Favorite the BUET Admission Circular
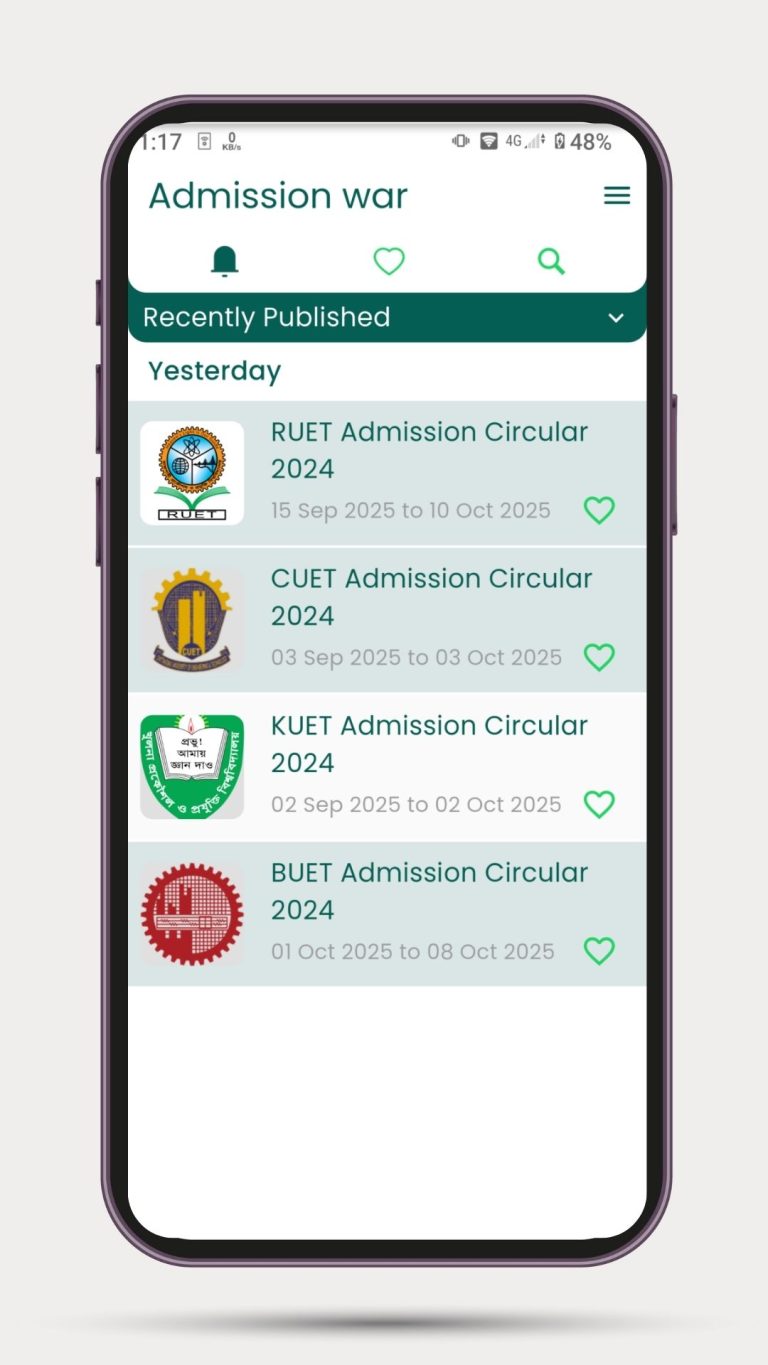This screenshot has width=768, height=1365. click(599, 951)
